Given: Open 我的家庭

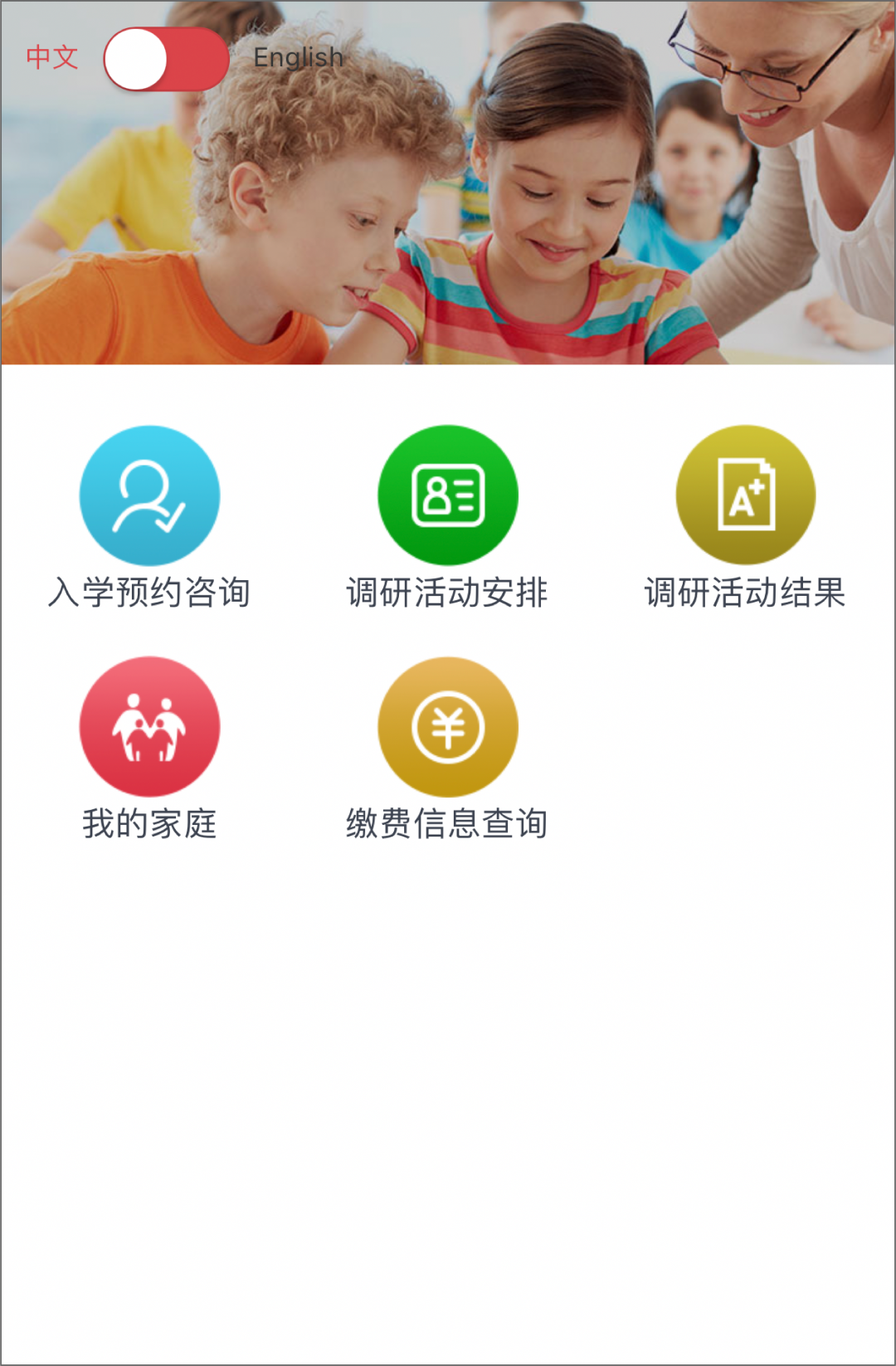Looking at the screenshot, I should 149,727.
